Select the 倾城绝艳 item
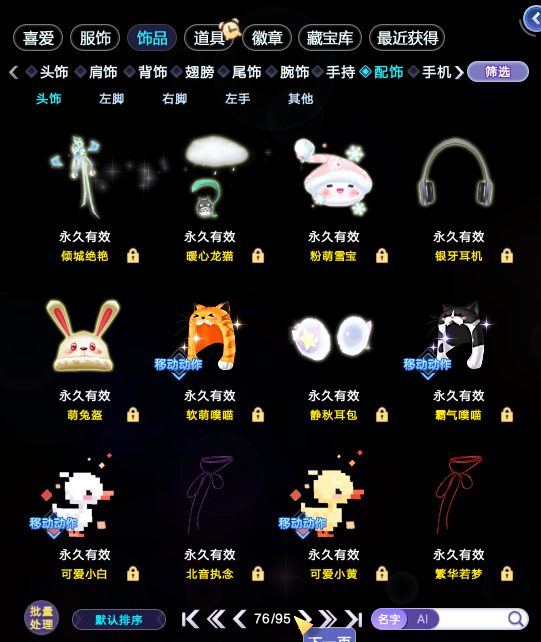Screen dimensions: 541x642 tap(85, 199)
